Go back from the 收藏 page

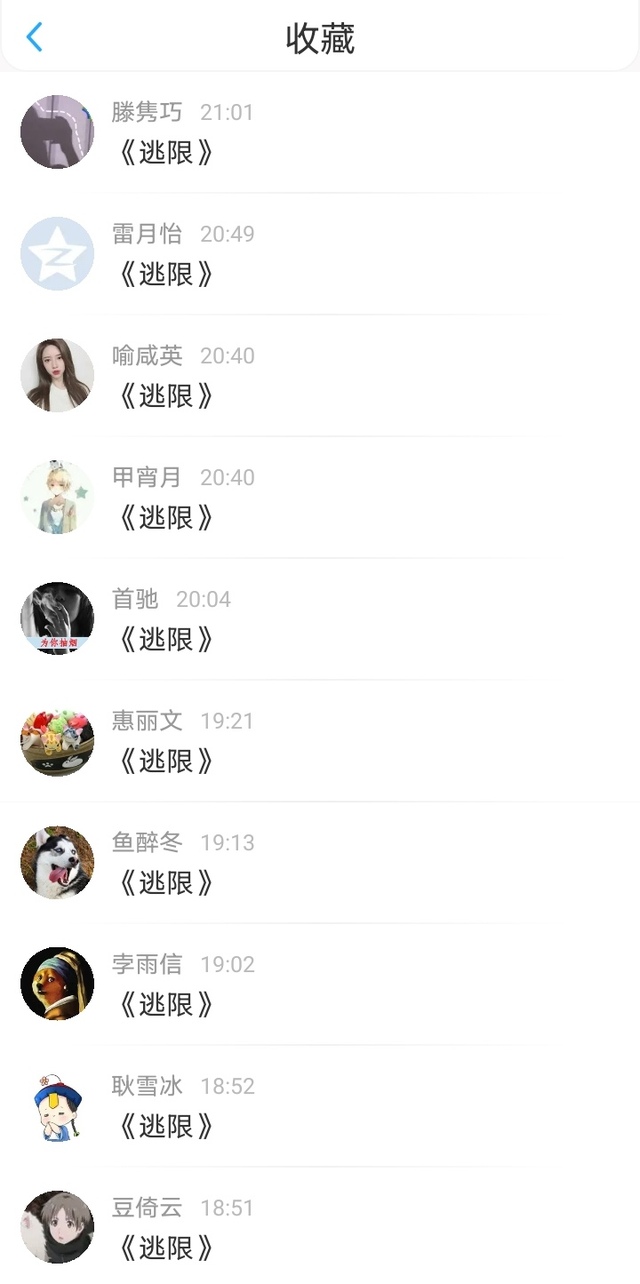(34, 38)
